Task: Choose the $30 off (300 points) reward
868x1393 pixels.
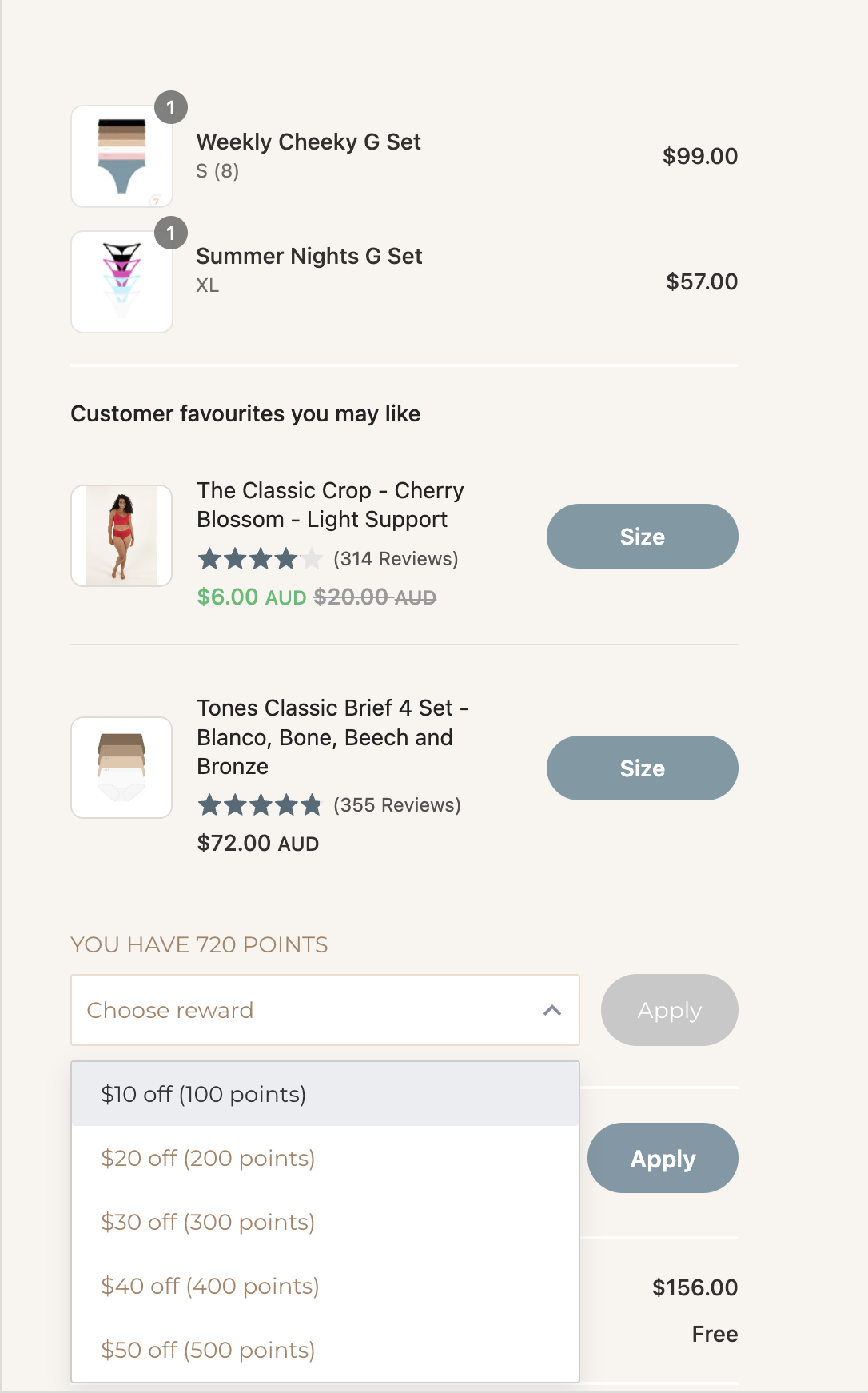Action: pyautogui.click(x=325, y=1222)
